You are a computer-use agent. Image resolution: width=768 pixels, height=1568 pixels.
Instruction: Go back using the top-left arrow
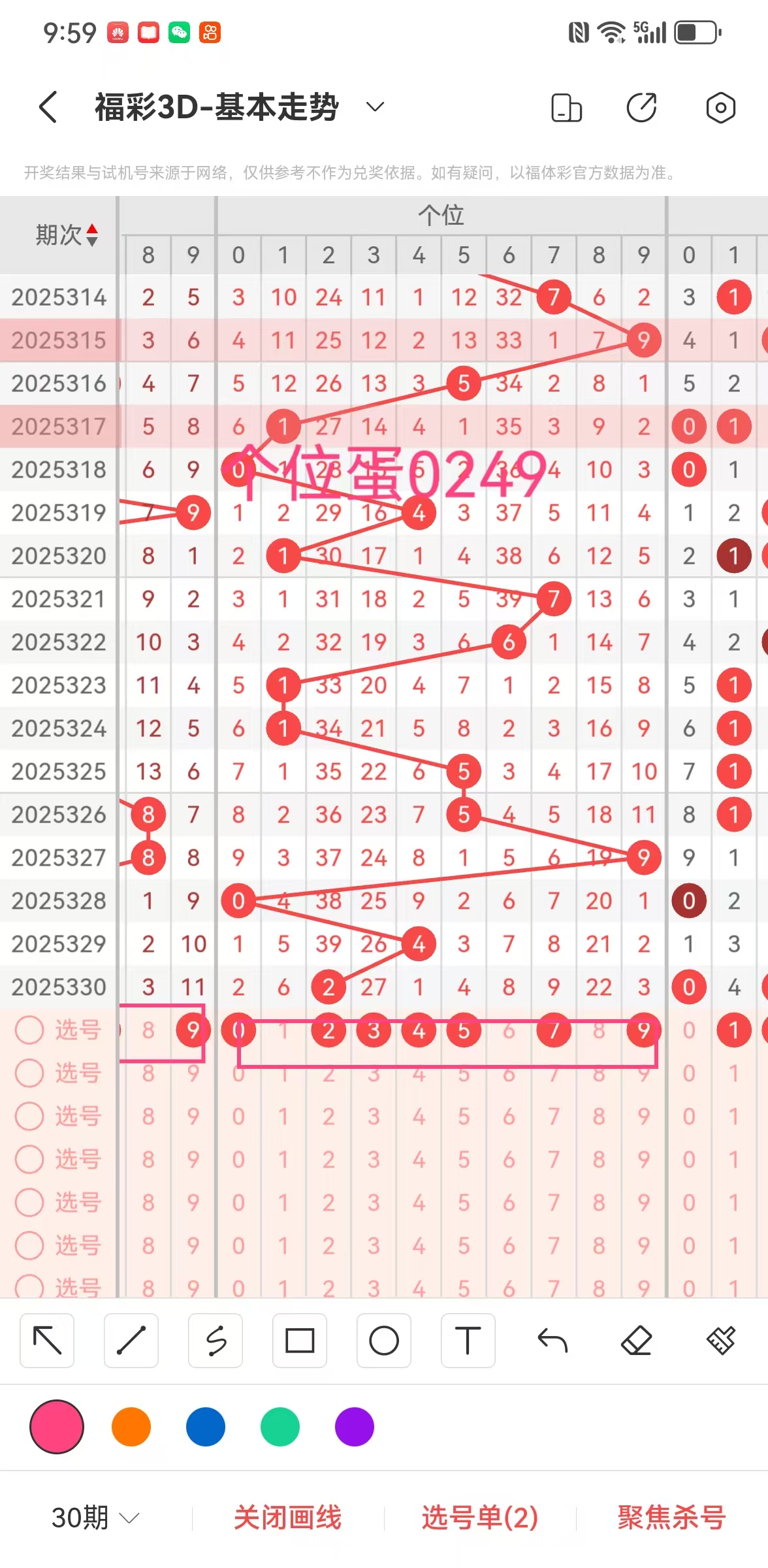point(48,107)
